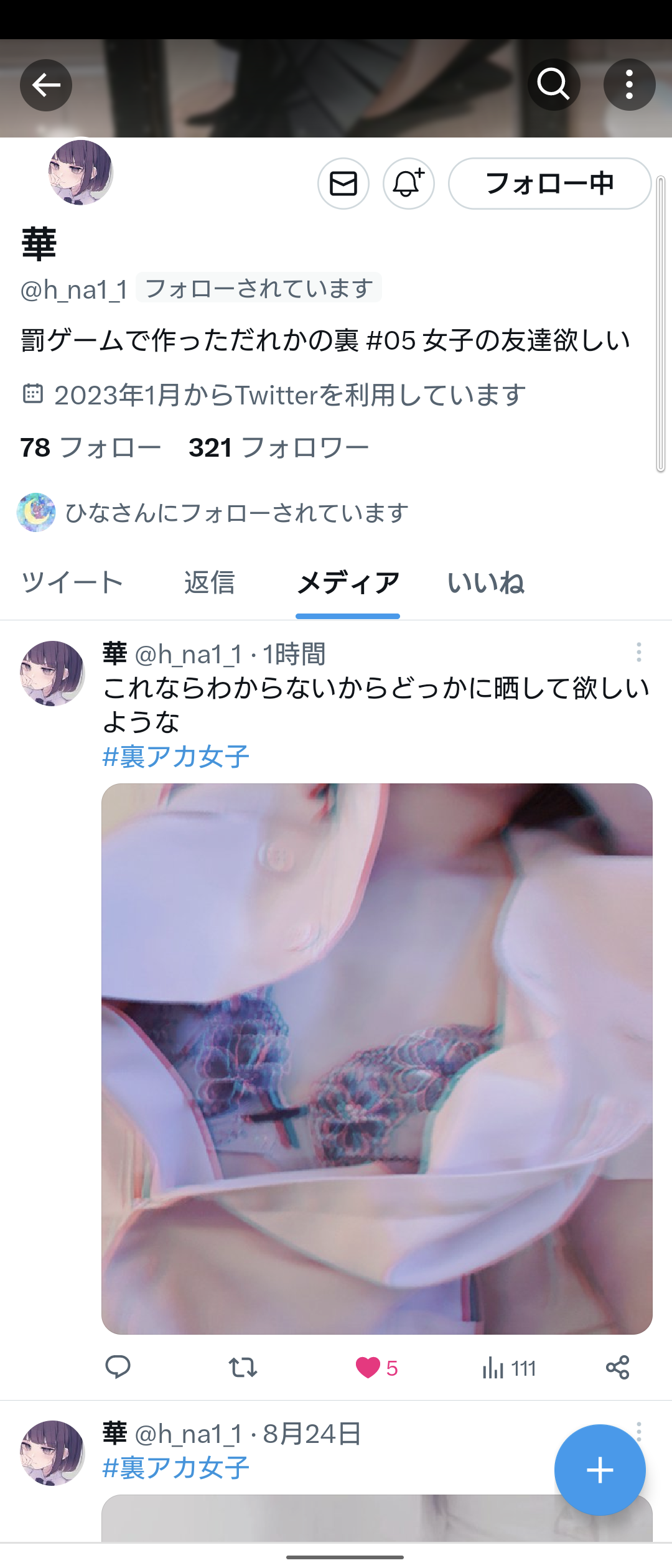
Task: Toggle follow state via フォロー中 button
Action: point(550,184)
